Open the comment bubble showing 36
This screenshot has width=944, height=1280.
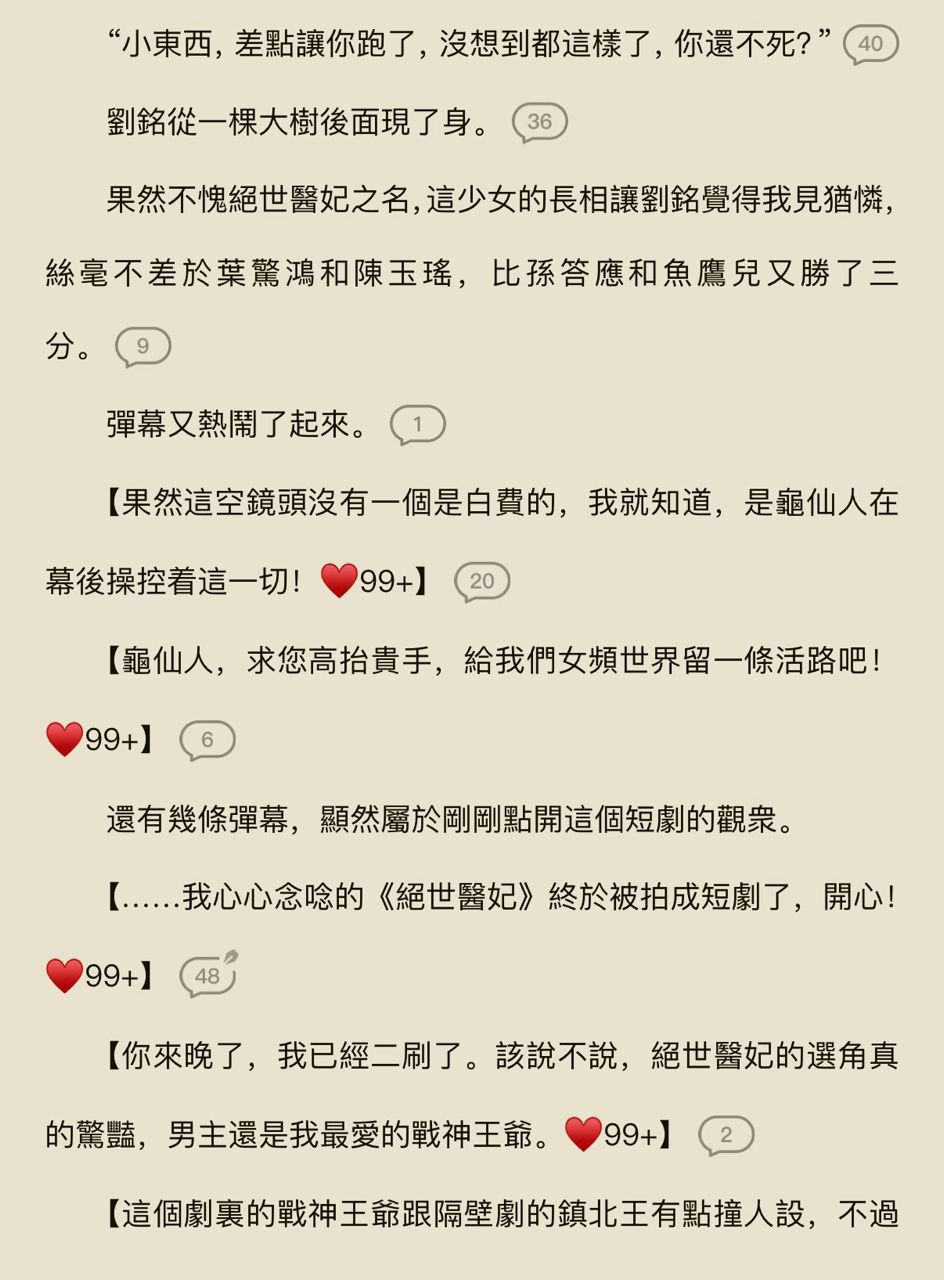539,122
